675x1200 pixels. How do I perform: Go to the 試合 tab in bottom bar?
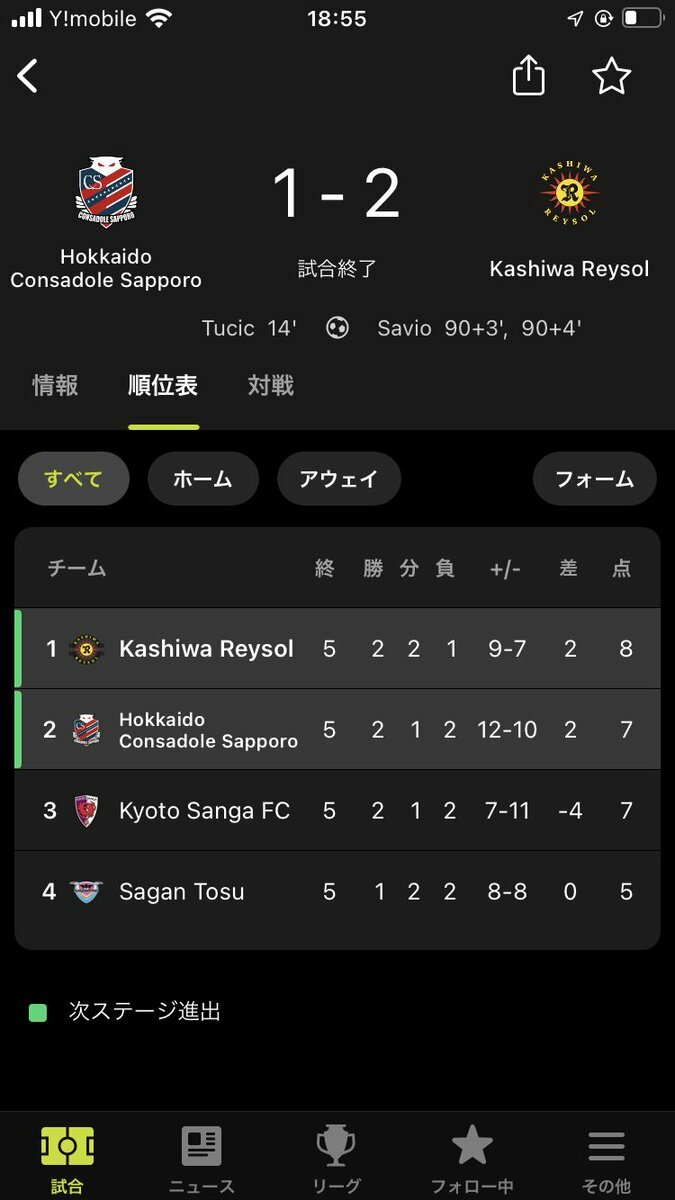point(67,1160)
